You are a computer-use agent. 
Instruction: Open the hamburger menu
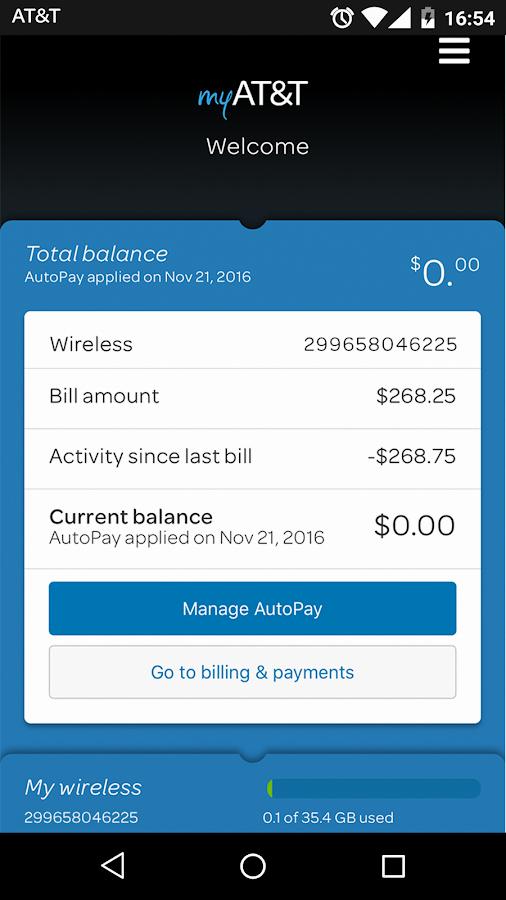coord(454,51)
